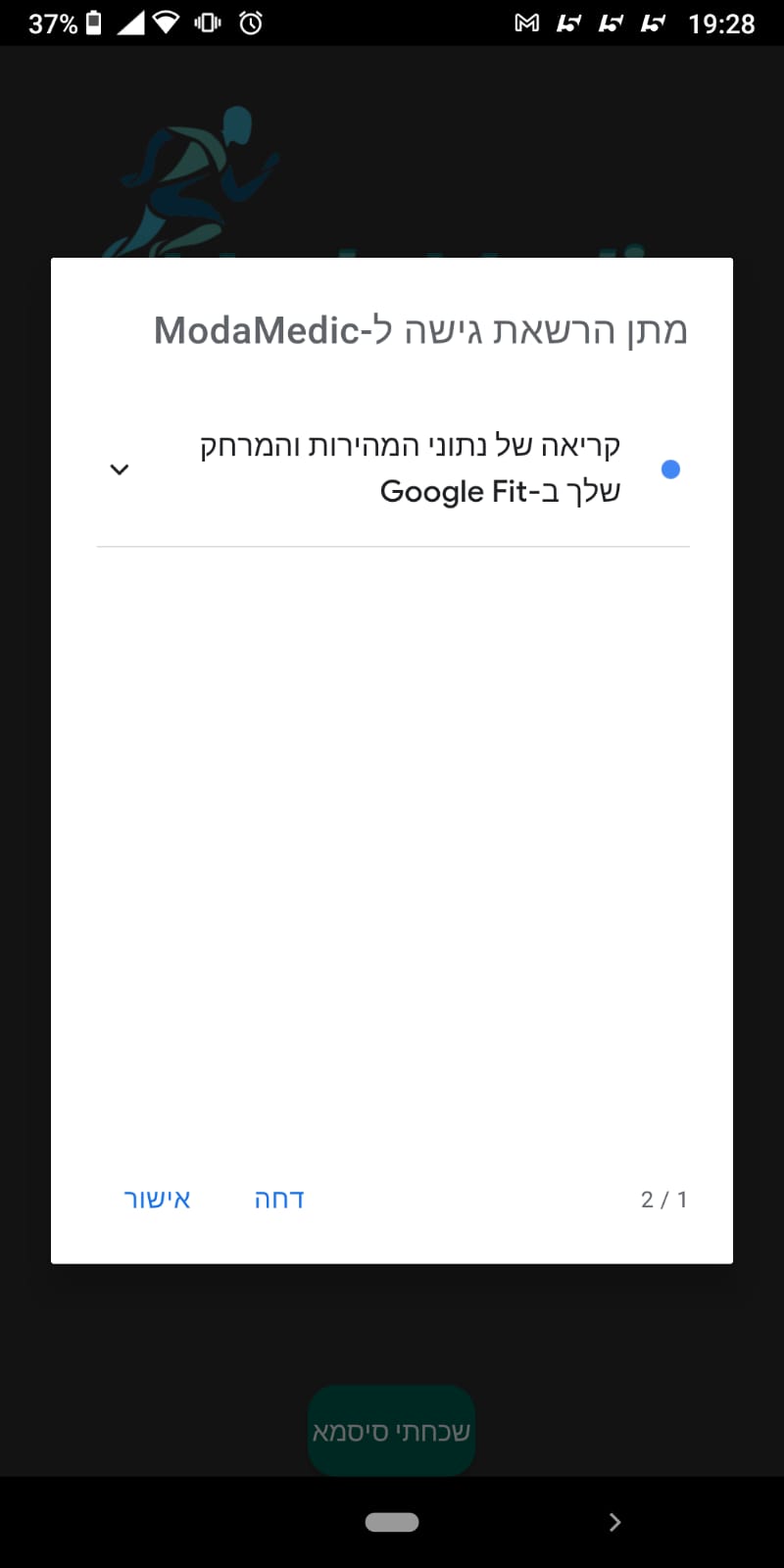Tap the system back arrow
The height and width of the screenshot is (1568, 784).
[x=614, y=1522]
